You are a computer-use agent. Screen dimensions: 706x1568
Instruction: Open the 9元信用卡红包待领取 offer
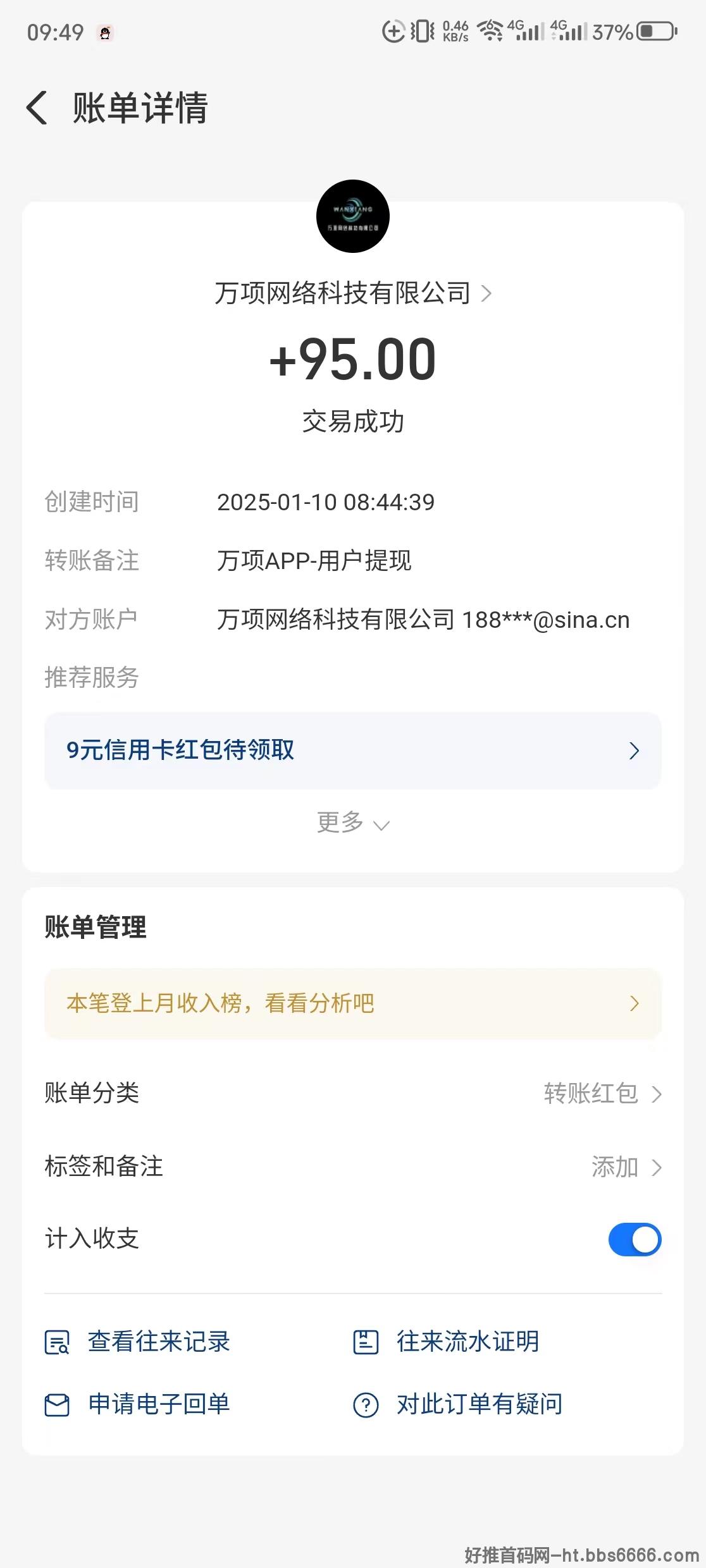click(x=353, y=750)
